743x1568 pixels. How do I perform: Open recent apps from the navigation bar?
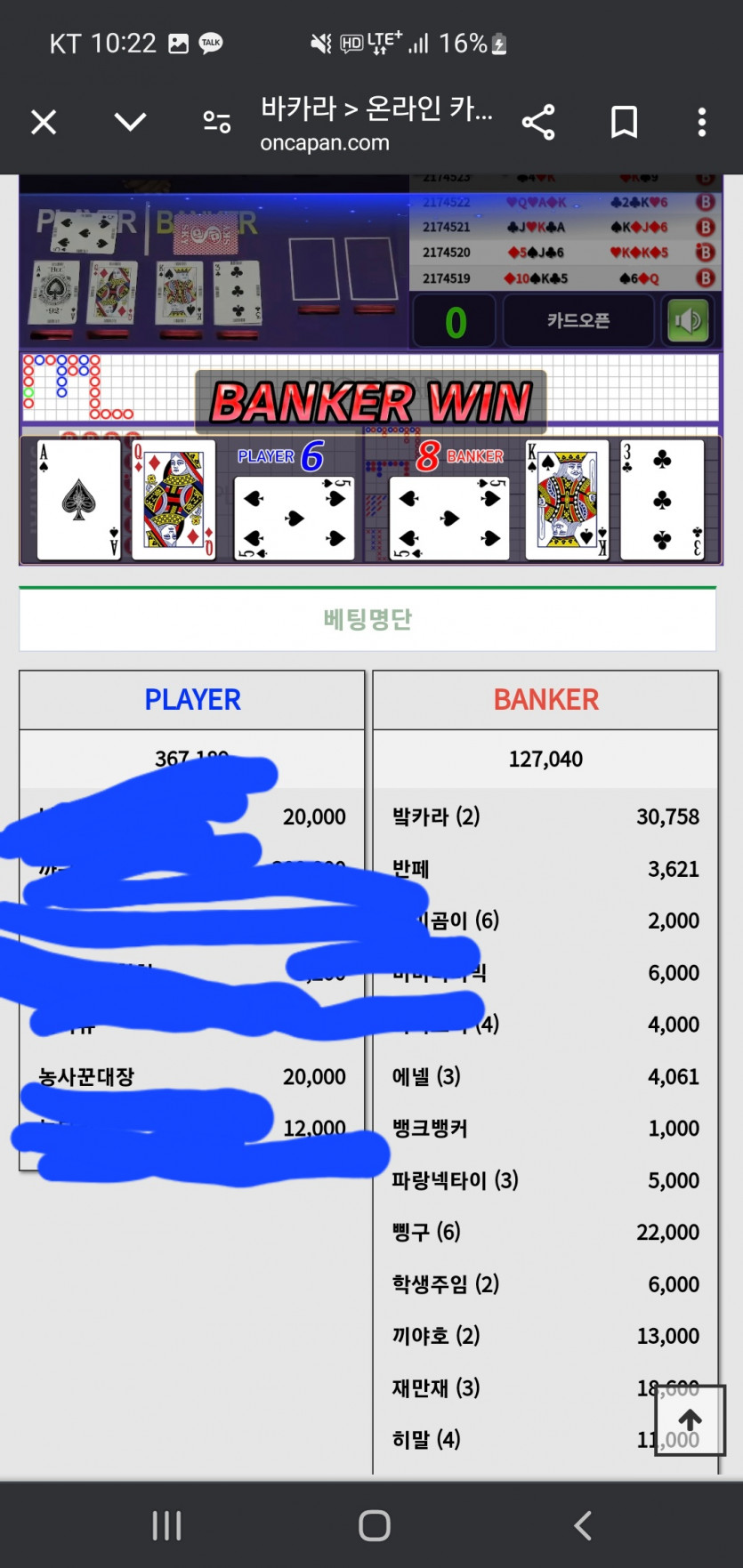point(166,1525)
